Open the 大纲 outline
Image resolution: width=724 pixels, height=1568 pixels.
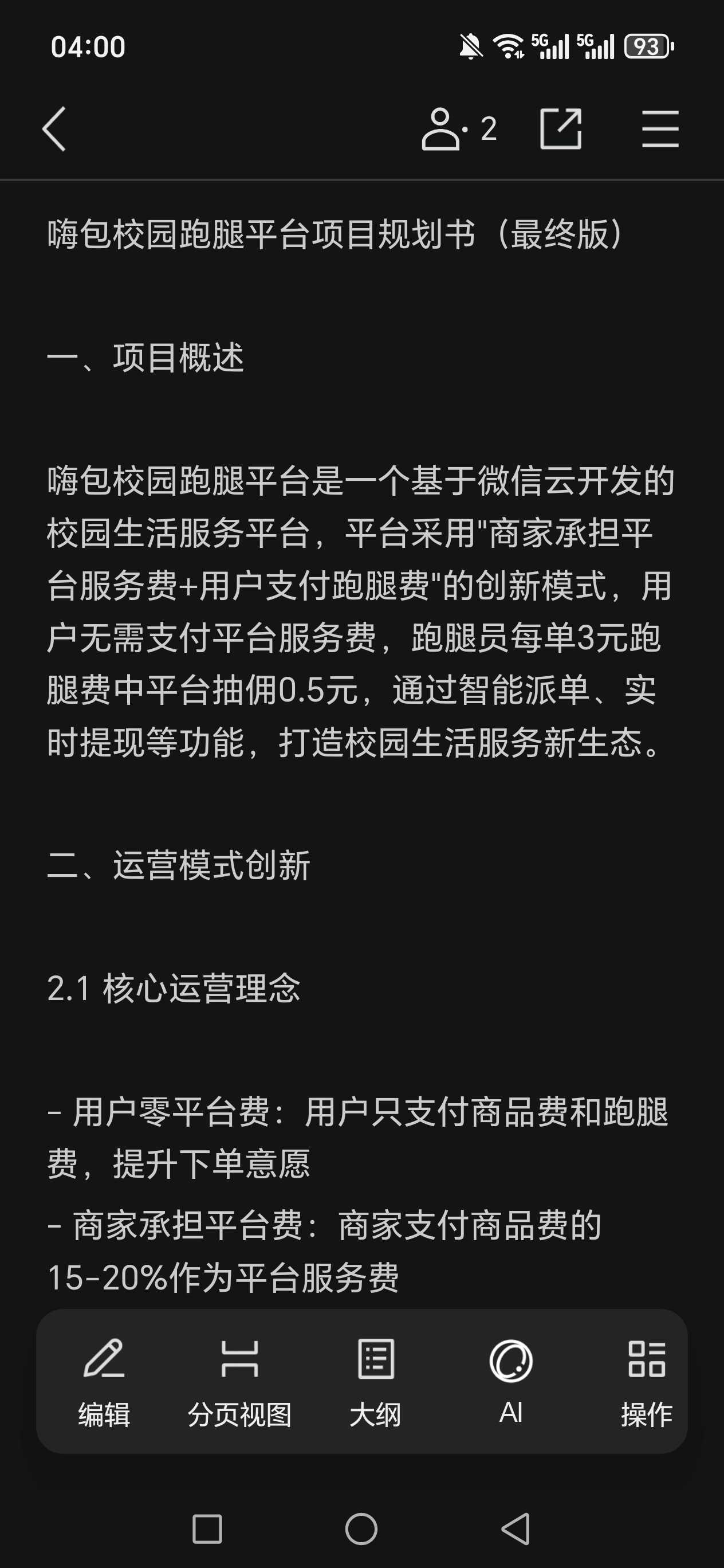(x=375, y=1382)
